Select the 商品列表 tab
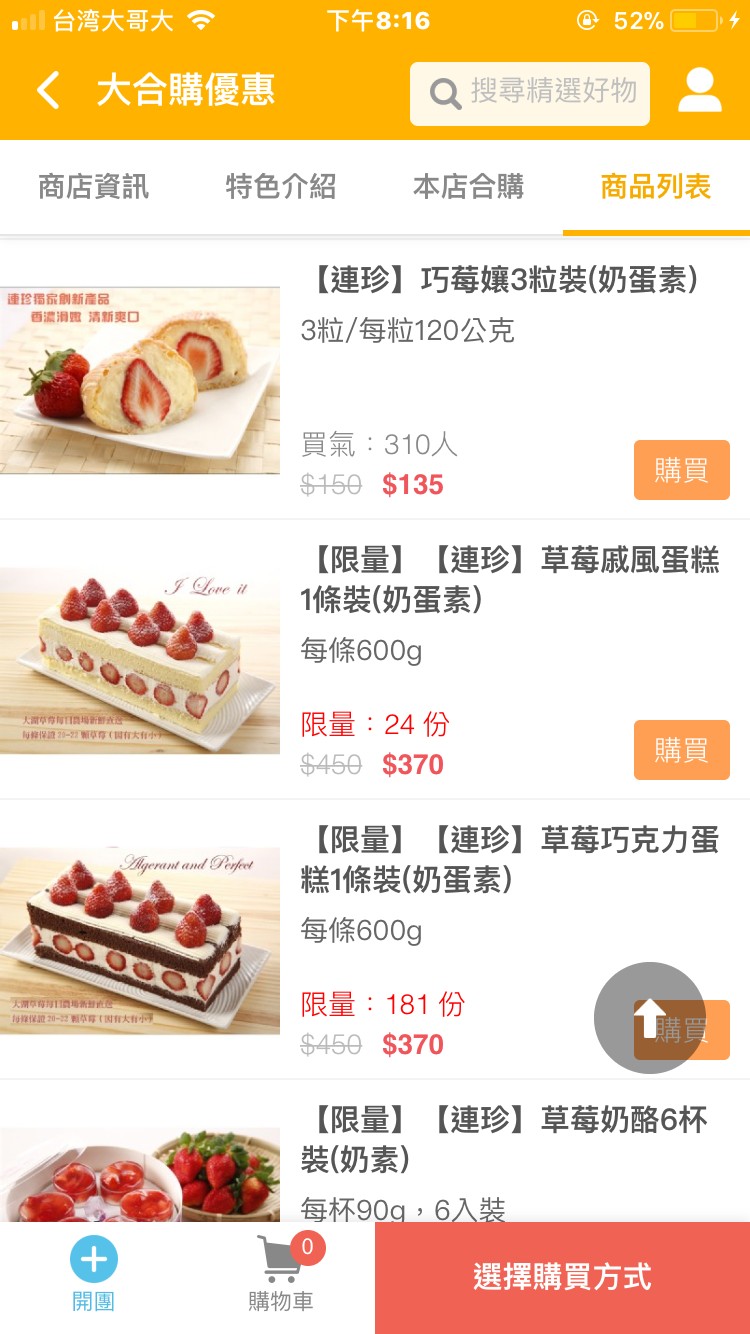The image size is (750, 1334). pyautogui.click(x=655, y=187)
